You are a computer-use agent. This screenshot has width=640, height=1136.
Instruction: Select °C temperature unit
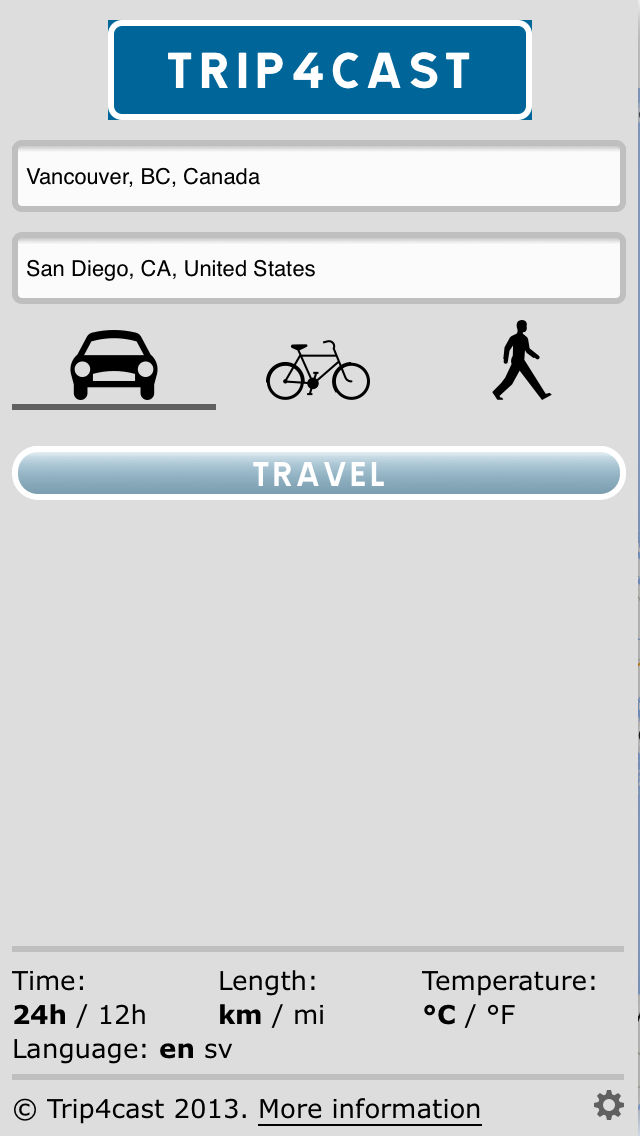(x=439, y=1015)
